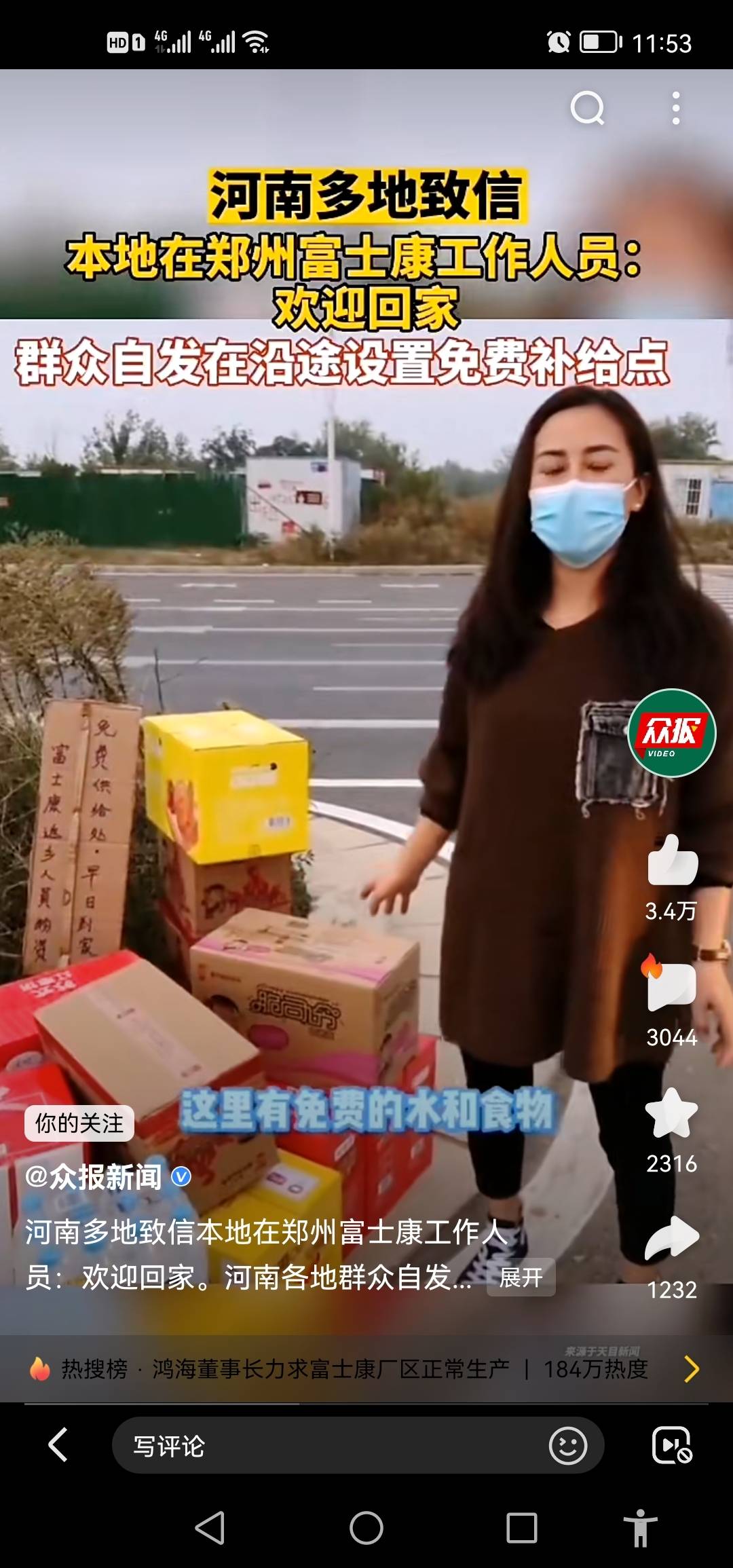The image size is (733, 1568).
Task: Open the three-dot overflow menu
Action: point(675,109)
